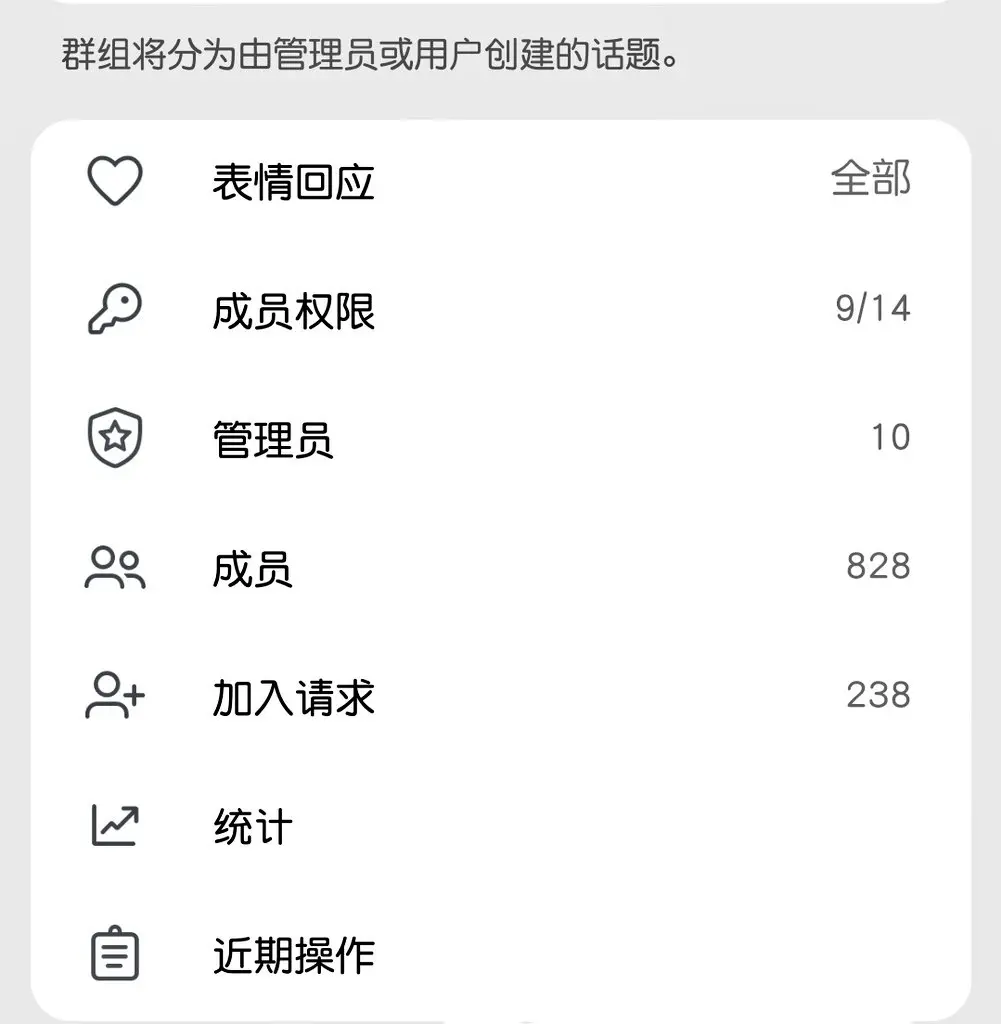This screenshot has height=1024, width=1001.
Task: Click the 9/14 permissions counter
Action: pos(873,309)
